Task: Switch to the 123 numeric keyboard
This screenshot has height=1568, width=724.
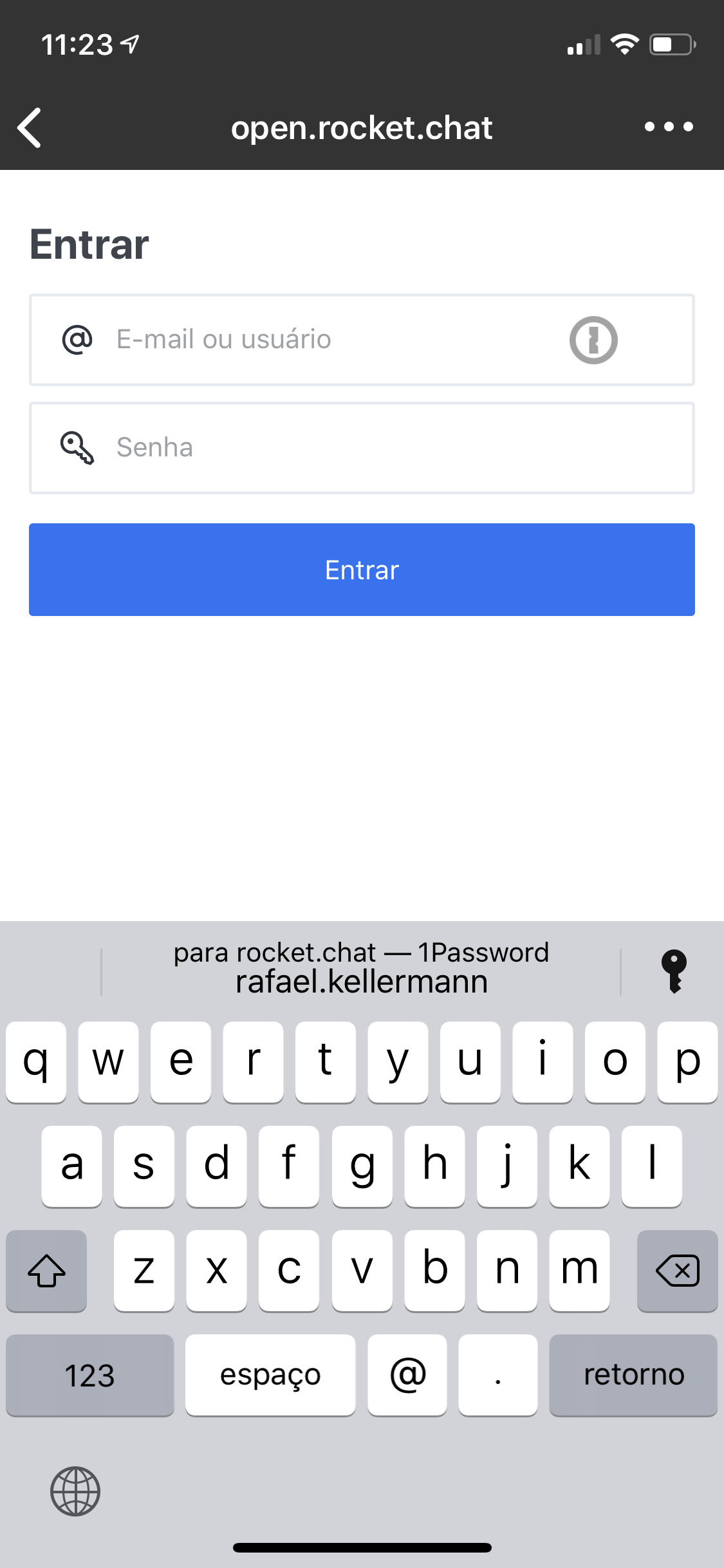Action: (x=90, y=1375)
